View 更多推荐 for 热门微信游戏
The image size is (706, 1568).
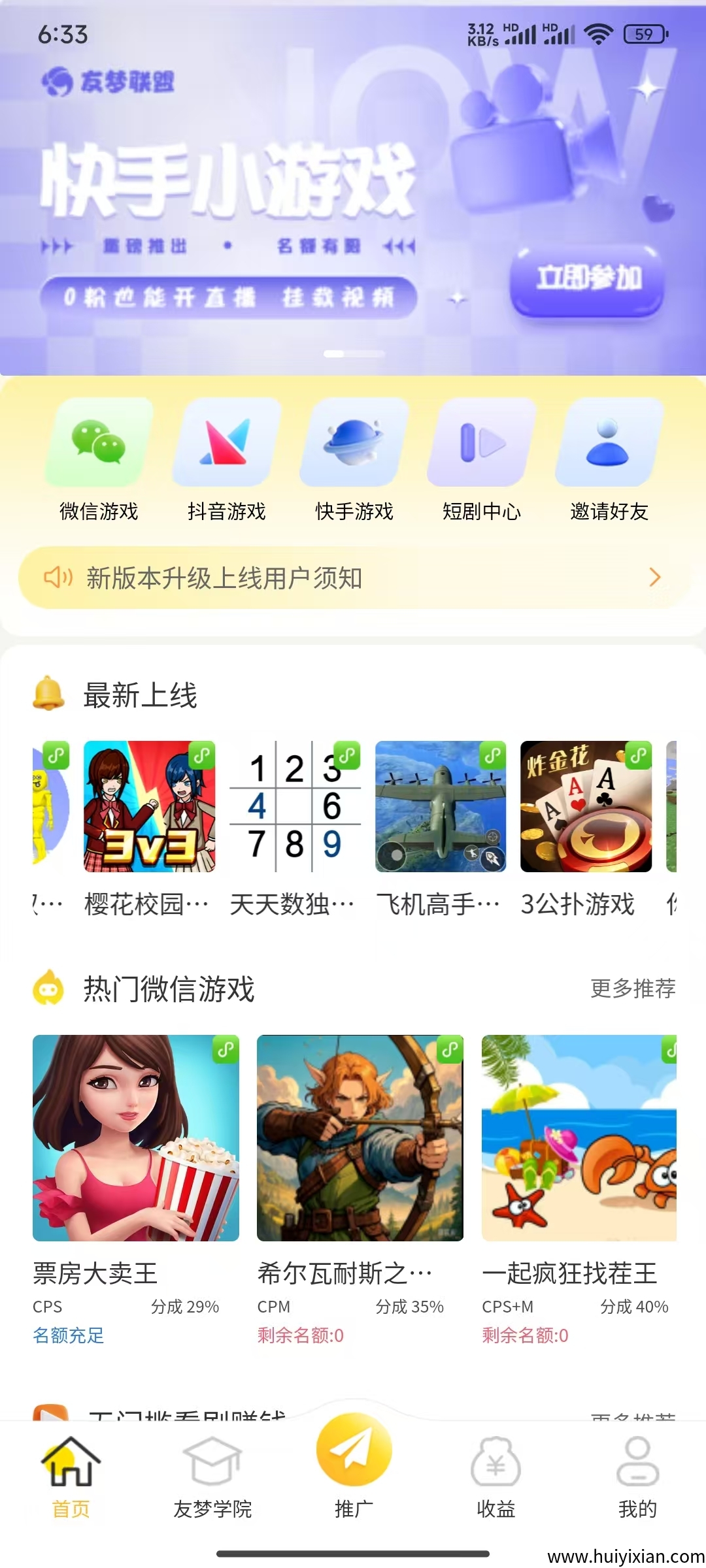[x=633, y=988]
